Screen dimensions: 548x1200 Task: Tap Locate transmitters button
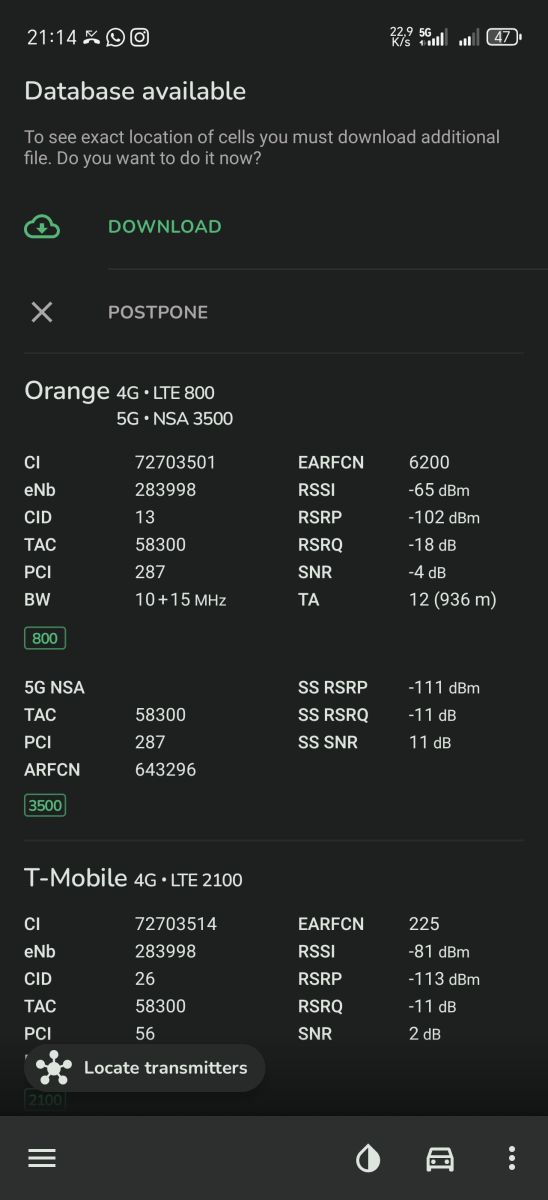click(x=144, y=1068)
